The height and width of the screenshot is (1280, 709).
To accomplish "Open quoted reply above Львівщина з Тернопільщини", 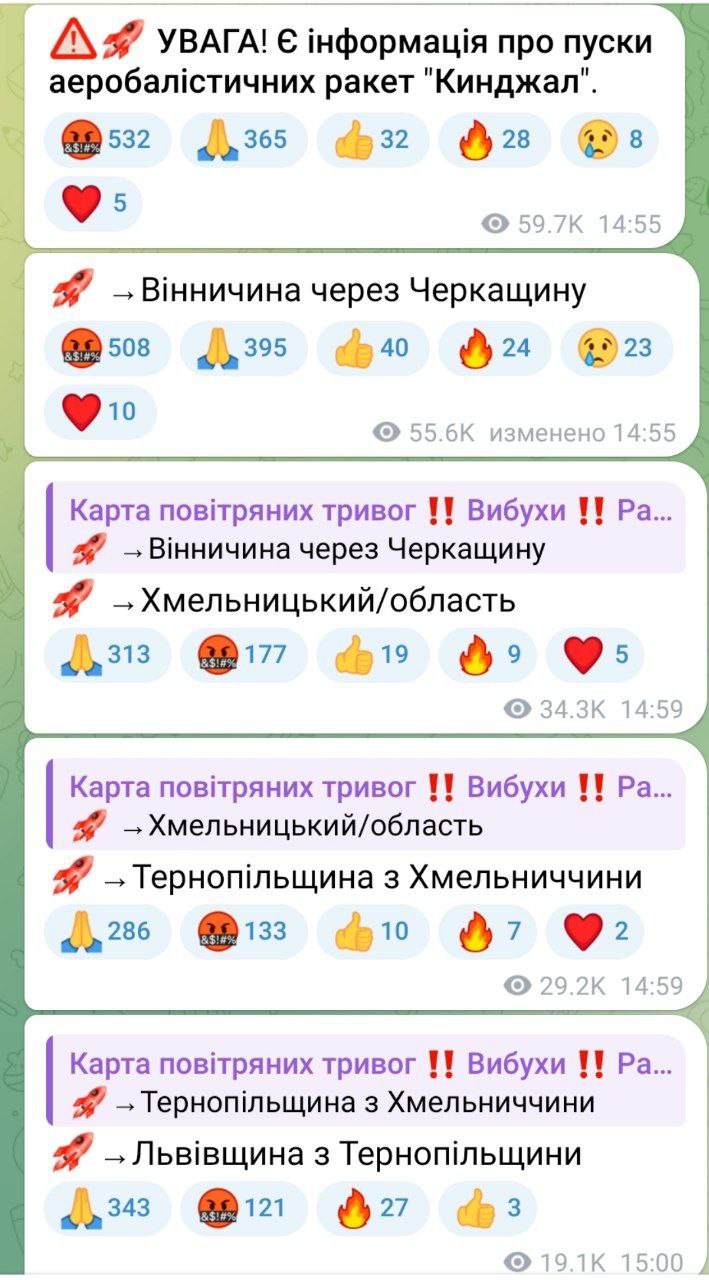I will (x=365, y=1081).
